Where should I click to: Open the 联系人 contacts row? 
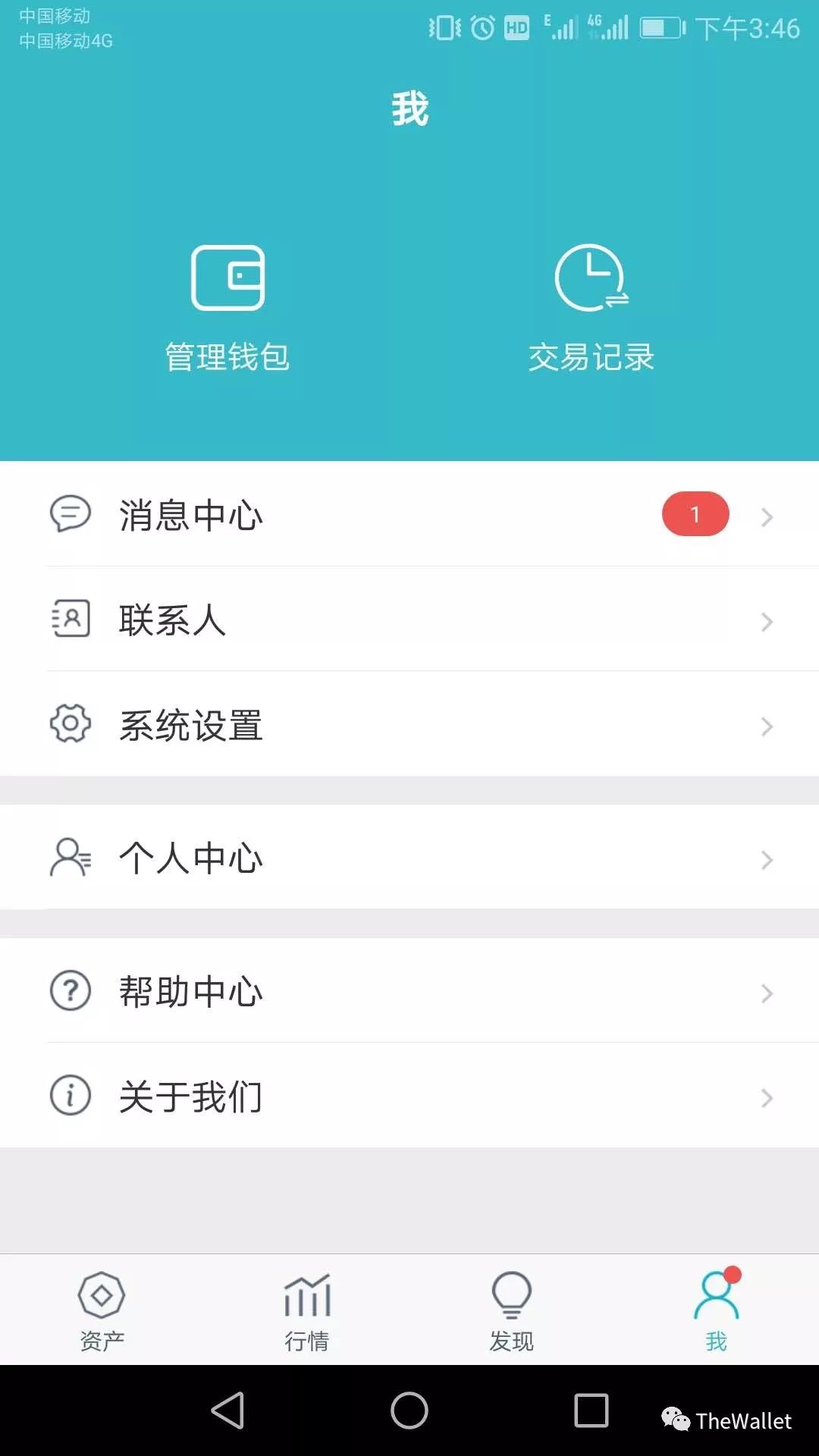point(409,619)
